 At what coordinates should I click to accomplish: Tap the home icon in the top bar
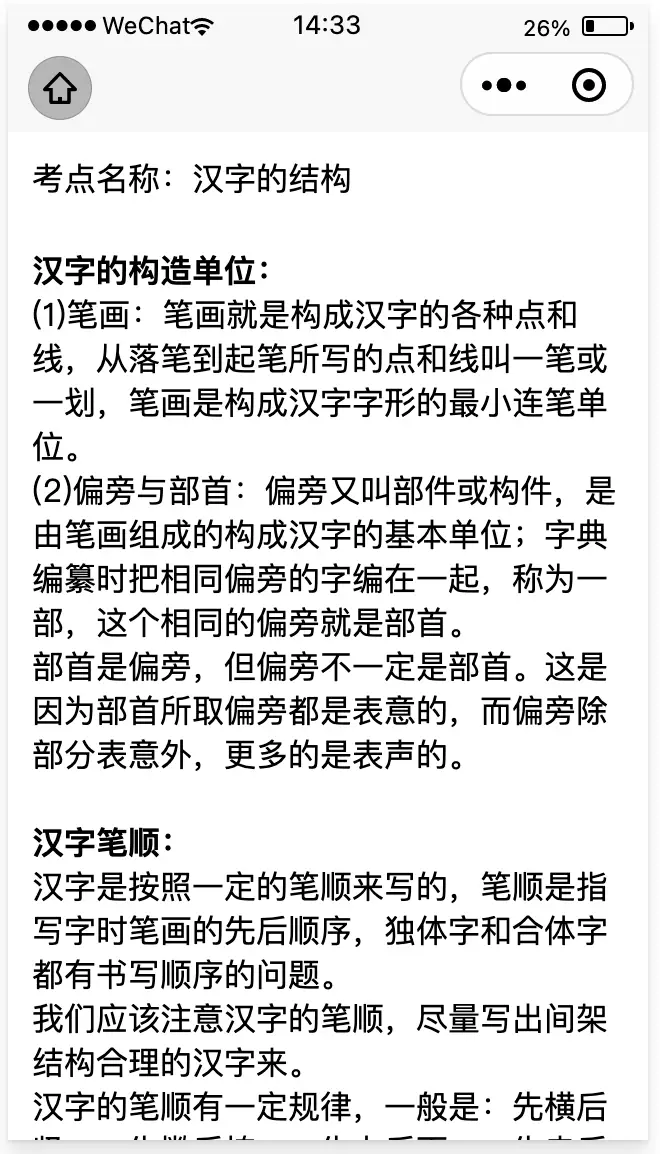pos(60,88)
